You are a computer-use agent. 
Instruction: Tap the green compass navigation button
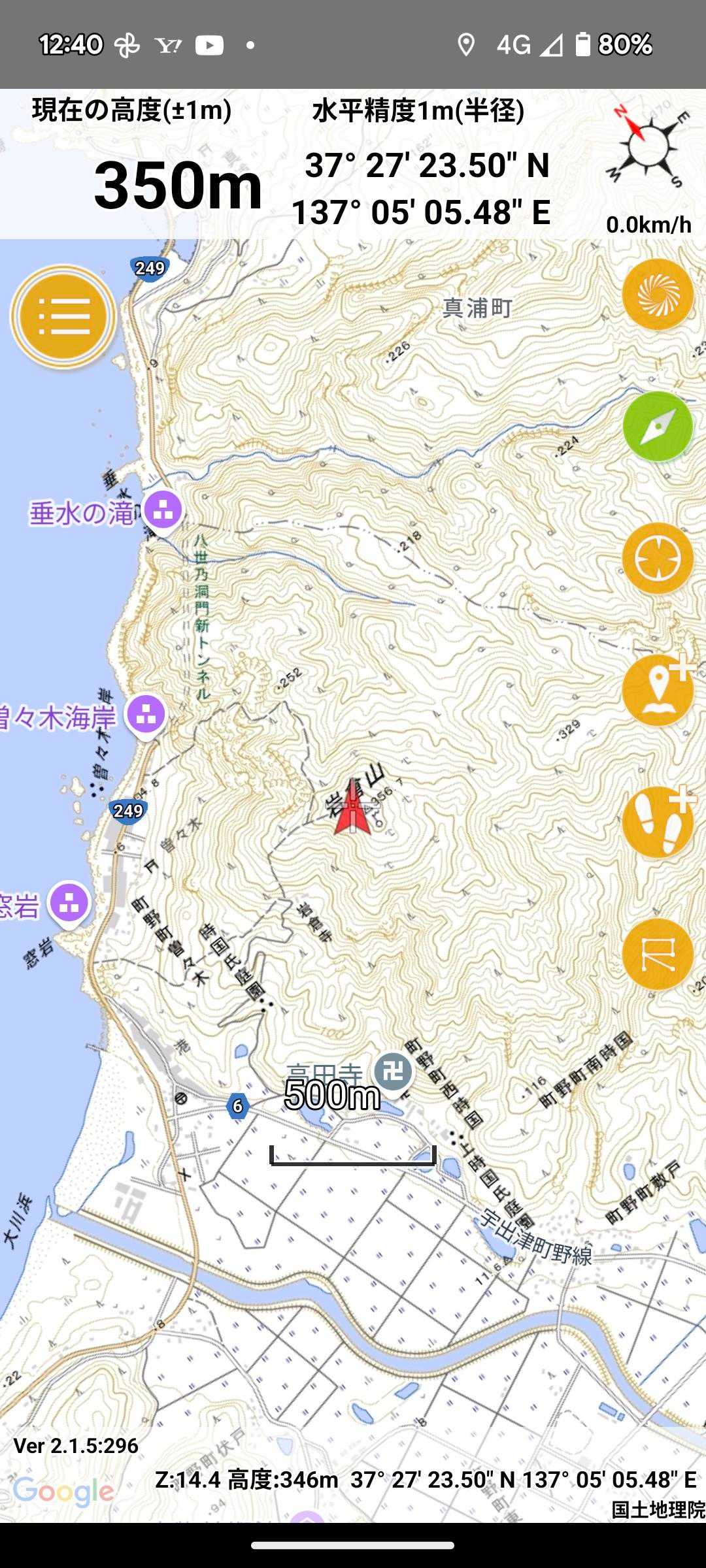(657, 427)
